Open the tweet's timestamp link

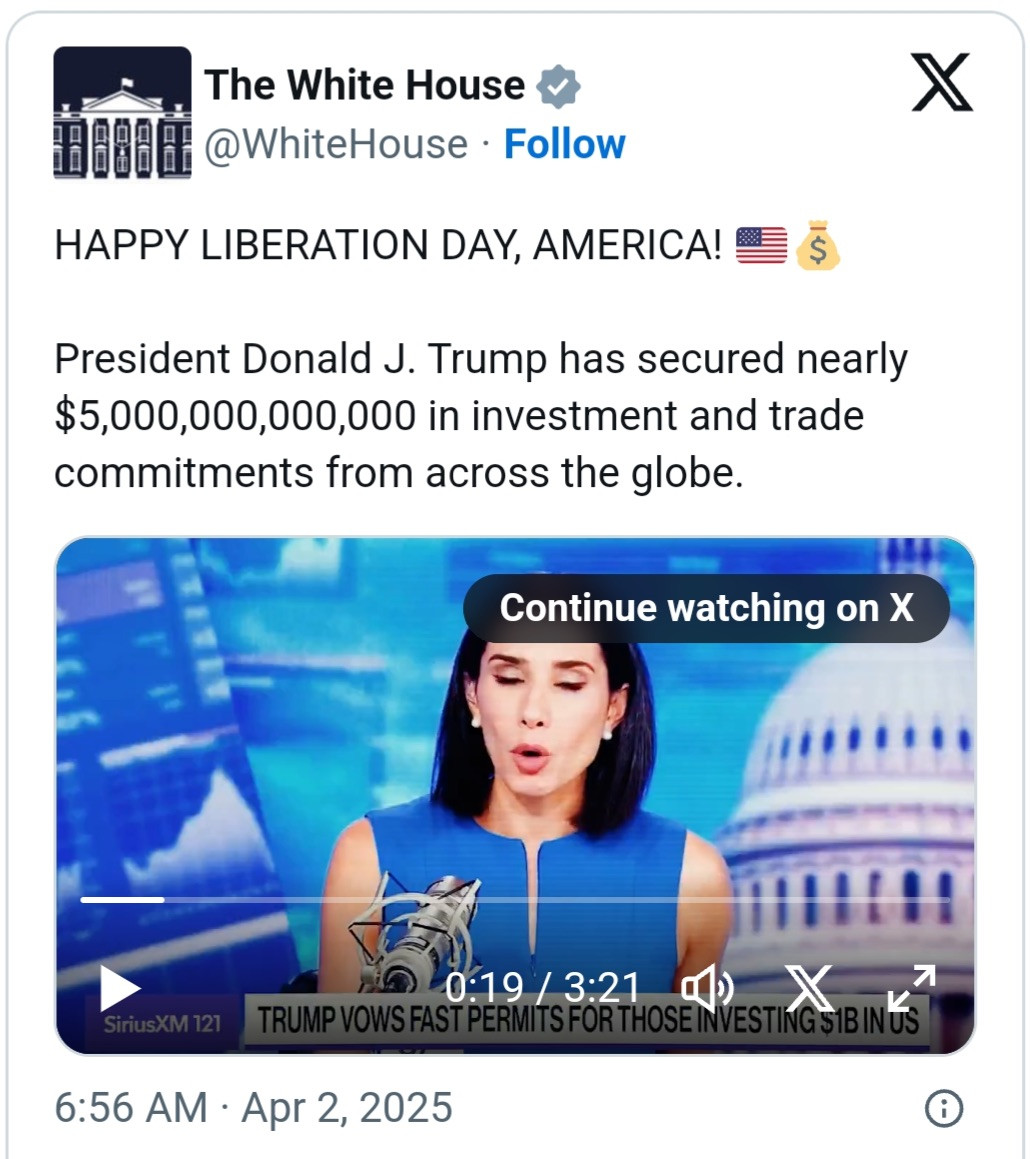tap(253, 1108)
